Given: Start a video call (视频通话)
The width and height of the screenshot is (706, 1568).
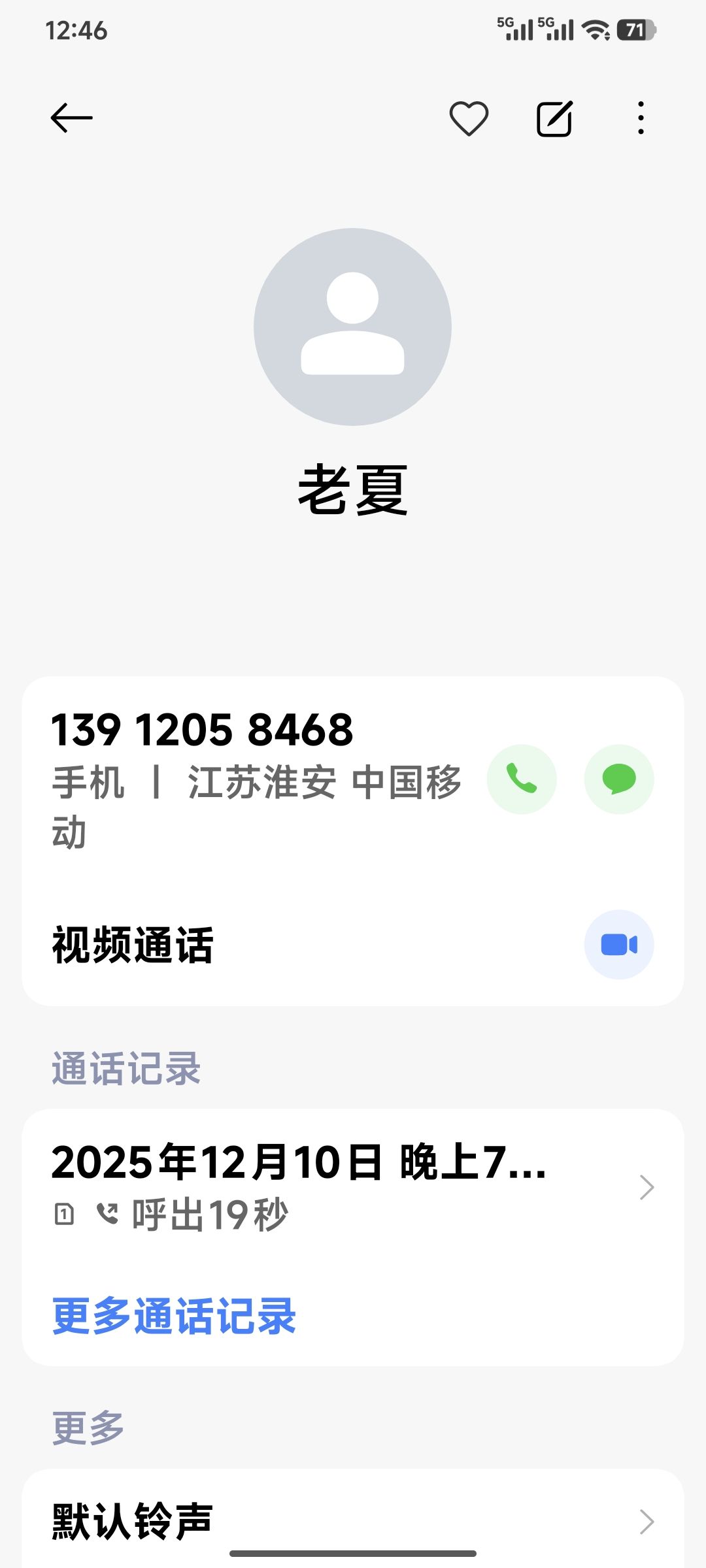Looking at the screenshot, I should tap(618, 945).
